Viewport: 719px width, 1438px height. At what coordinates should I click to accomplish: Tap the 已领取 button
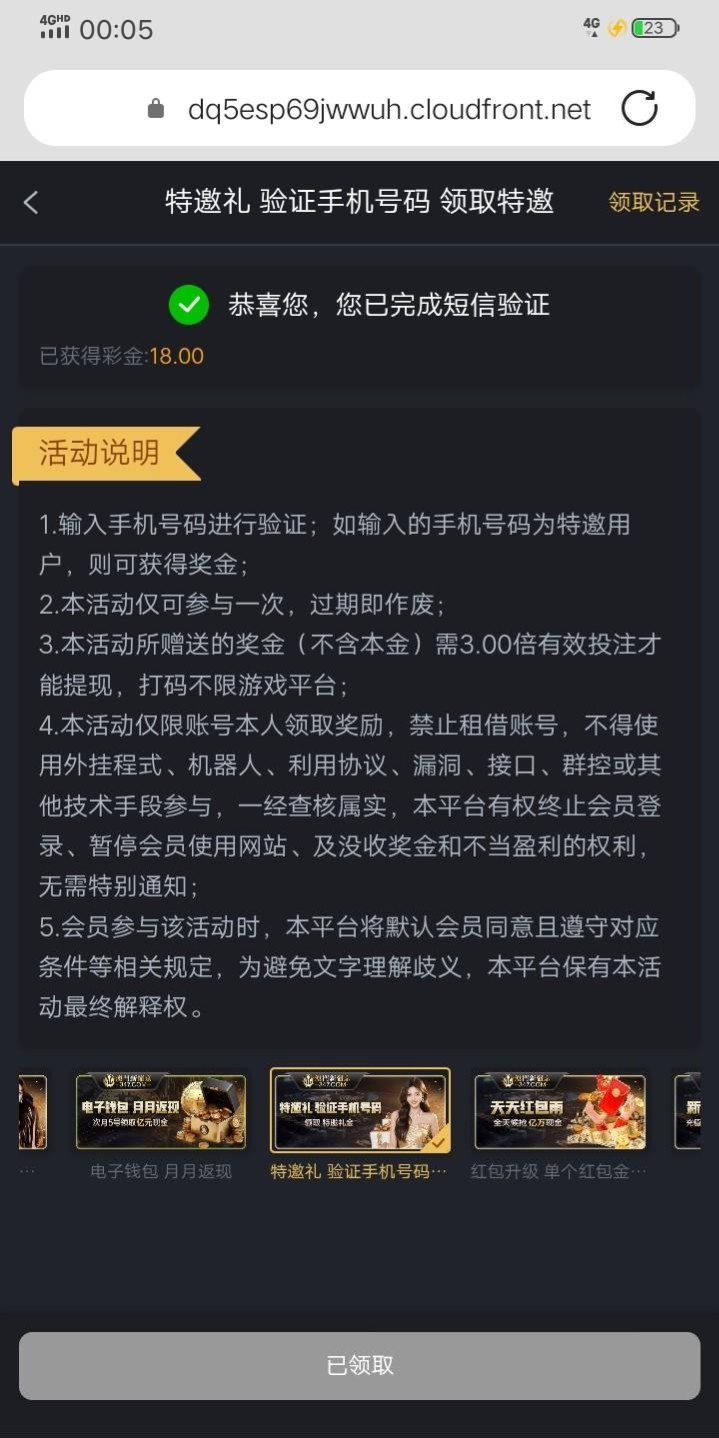[360, 1366]
